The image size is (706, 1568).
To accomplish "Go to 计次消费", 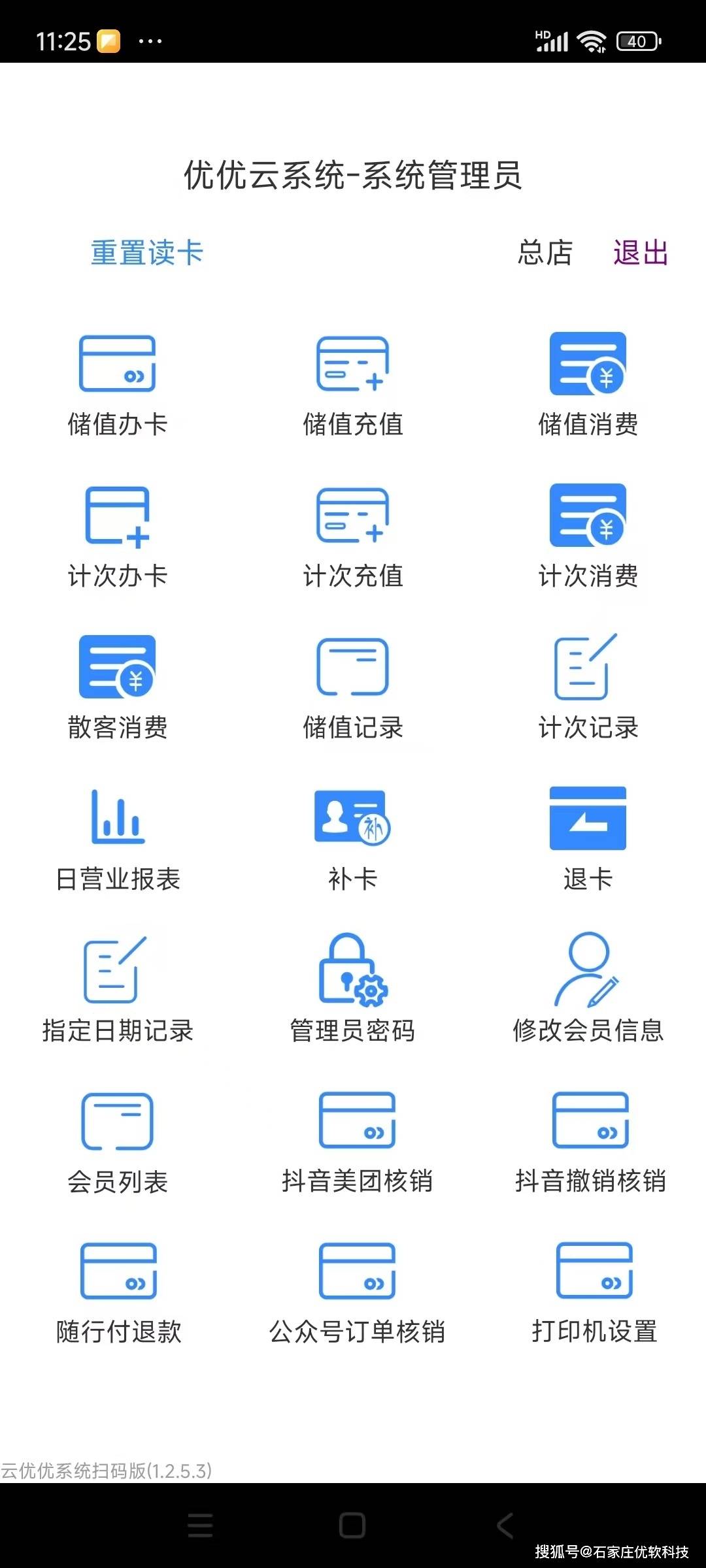I will pyautogui.click(x=588, y=537).
